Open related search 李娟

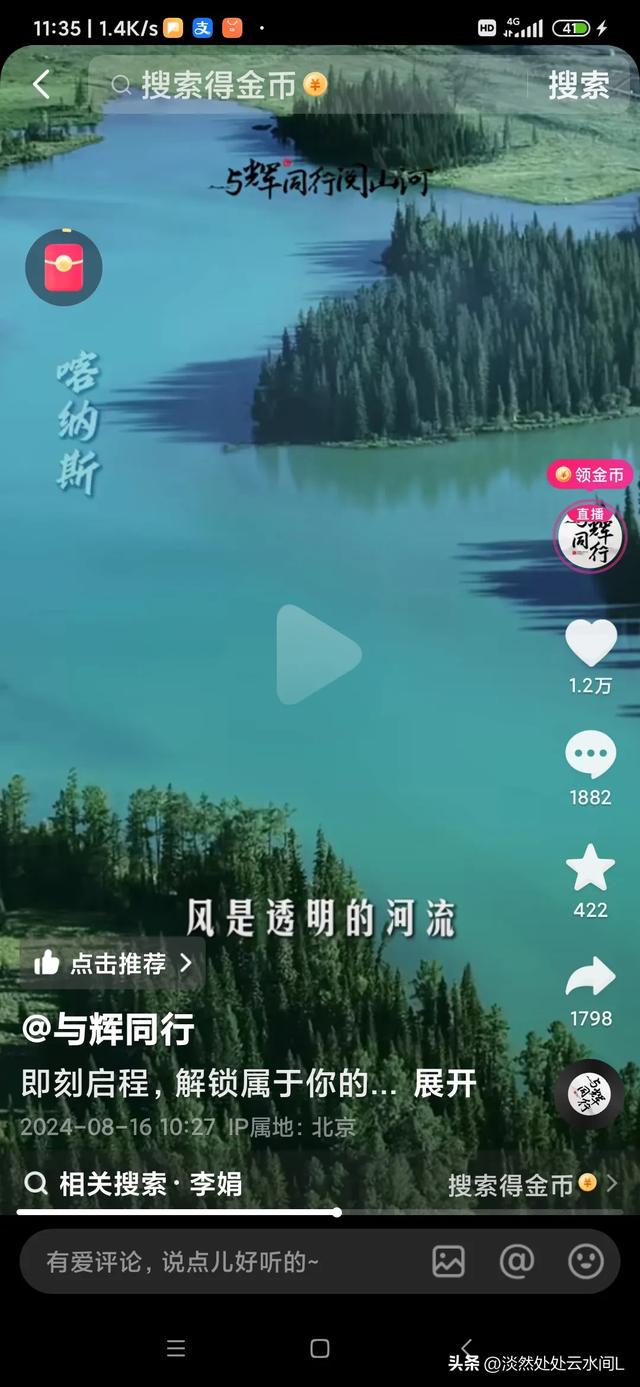click(x=134, y=1184)
